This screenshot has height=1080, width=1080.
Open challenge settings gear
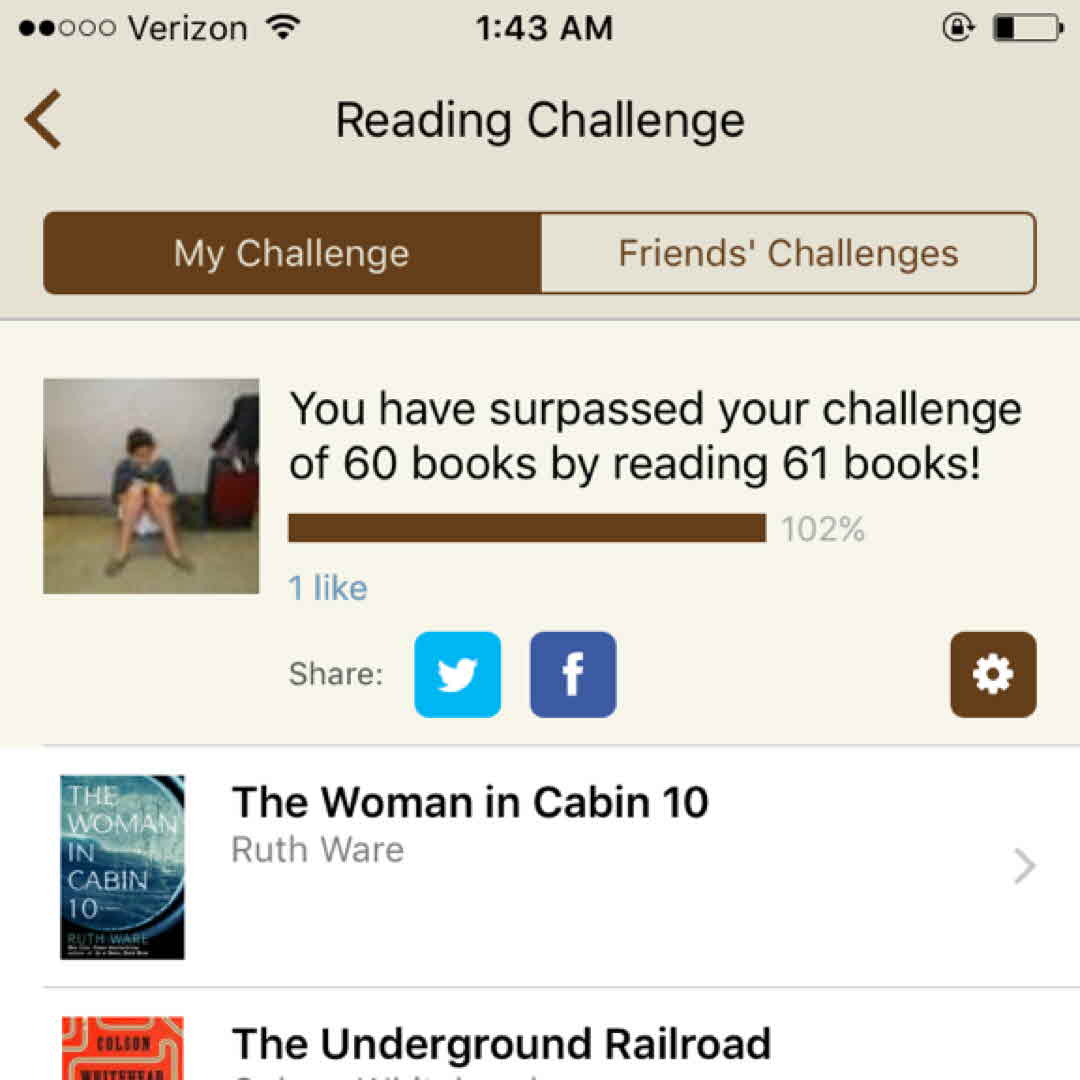click(993, 675)
